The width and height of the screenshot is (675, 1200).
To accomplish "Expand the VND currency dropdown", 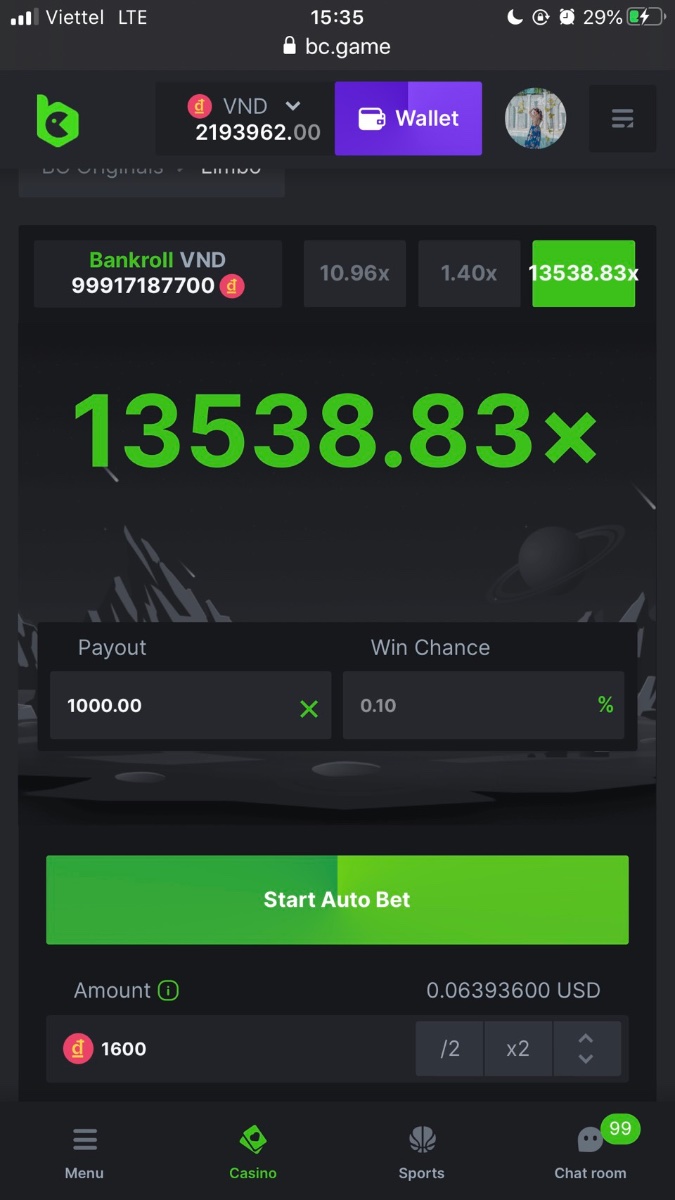I will click(292, 106).
